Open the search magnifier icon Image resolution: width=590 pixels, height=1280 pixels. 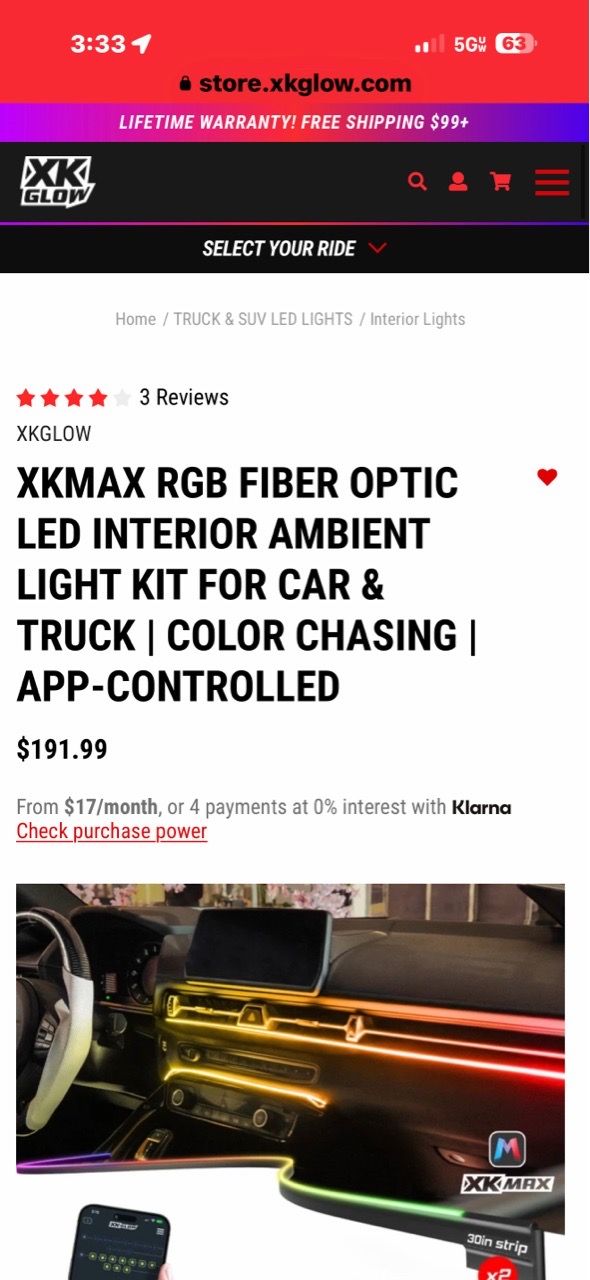pyautogui.click(x=417, y=182)
